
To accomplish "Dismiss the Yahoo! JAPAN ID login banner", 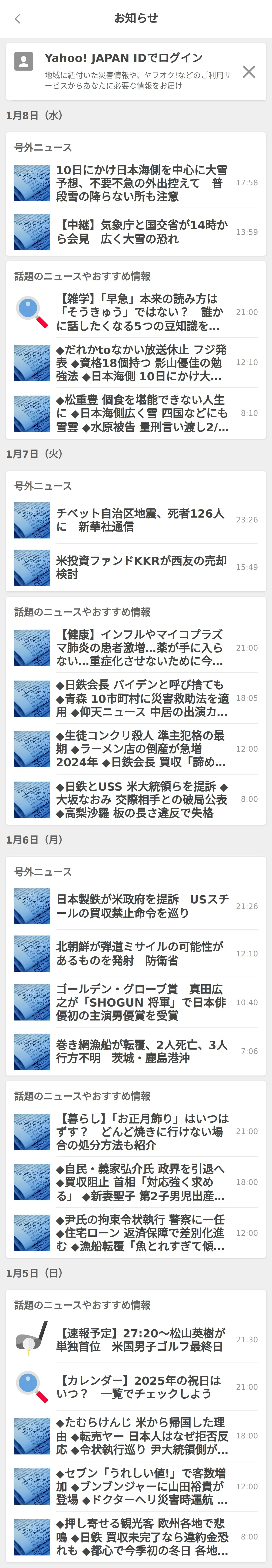I will point(249,72).
